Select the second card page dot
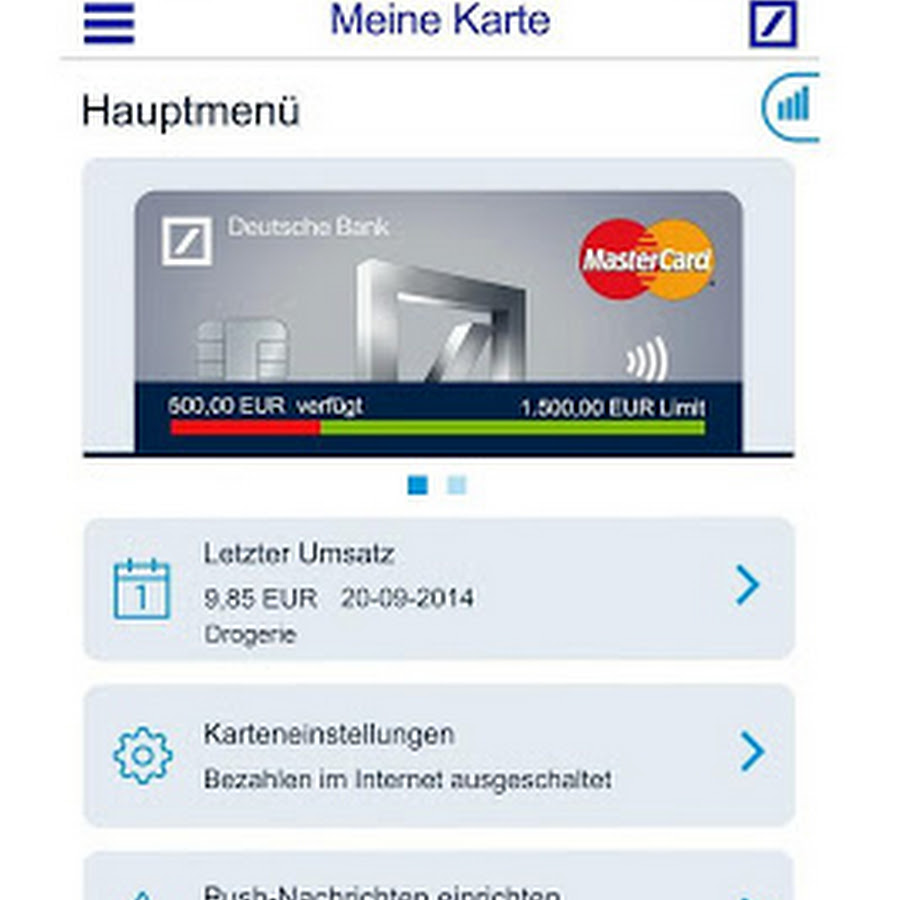Screen dimensions: 900x900 click(457, 486)
